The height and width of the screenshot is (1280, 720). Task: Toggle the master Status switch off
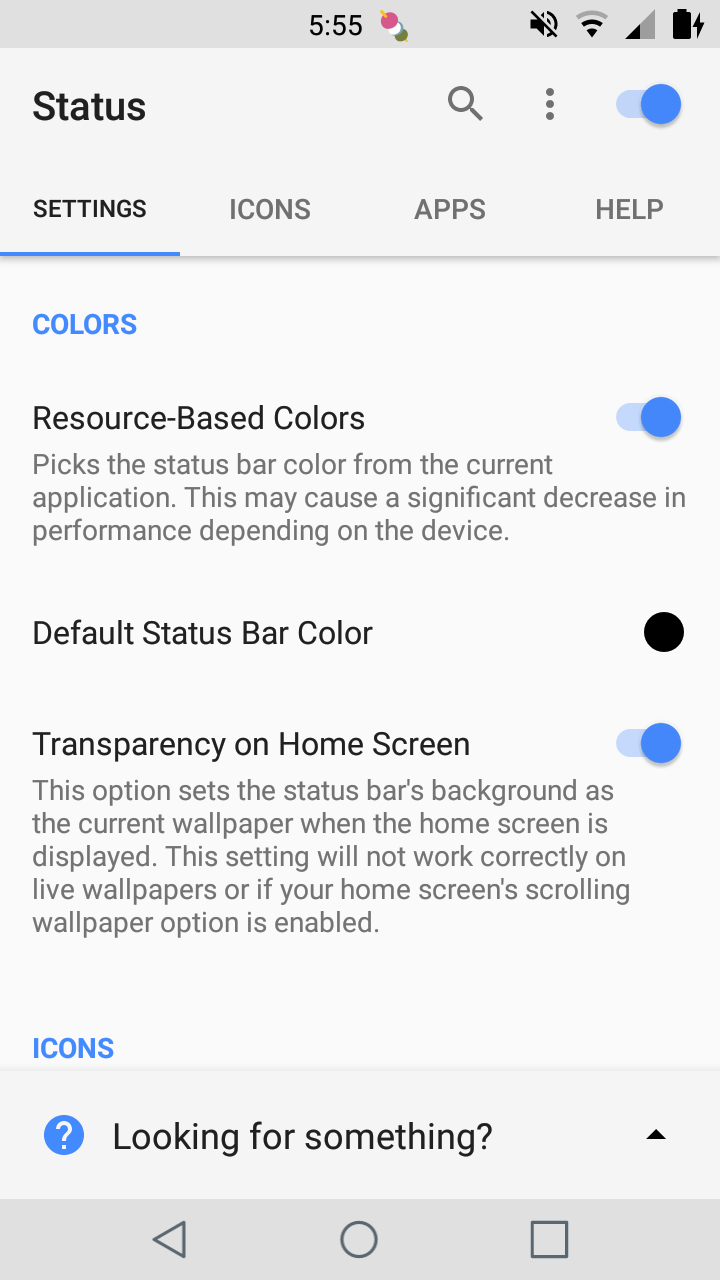click(644, 103)
